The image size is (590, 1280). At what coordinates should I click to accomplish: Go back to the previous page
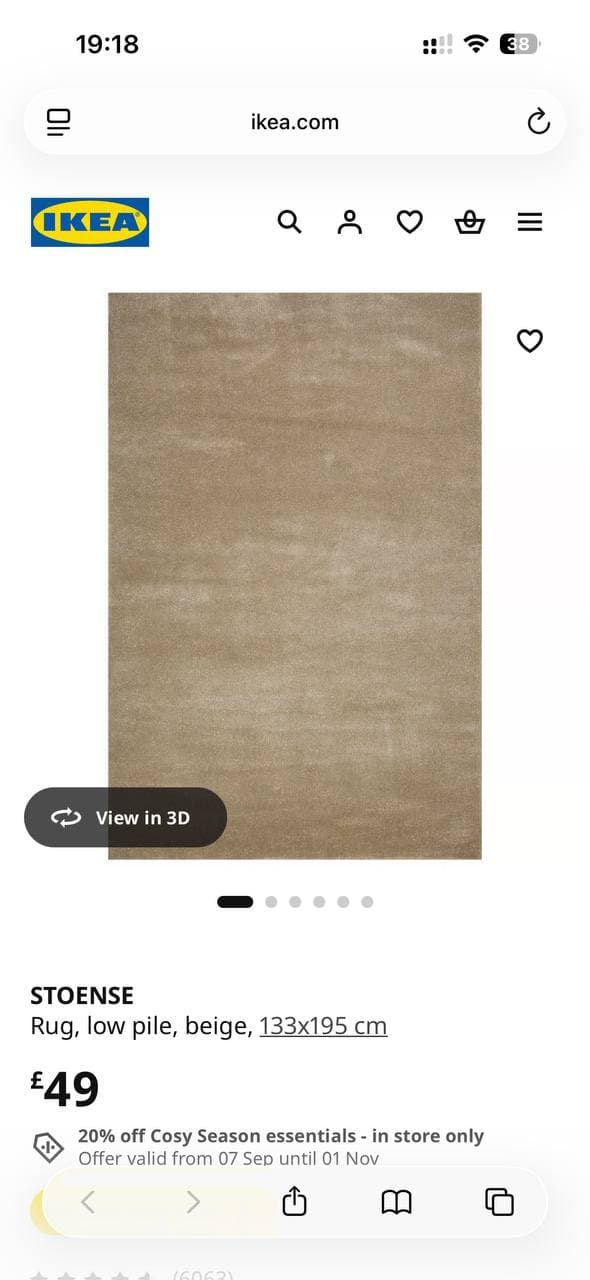pos(88,1202)
